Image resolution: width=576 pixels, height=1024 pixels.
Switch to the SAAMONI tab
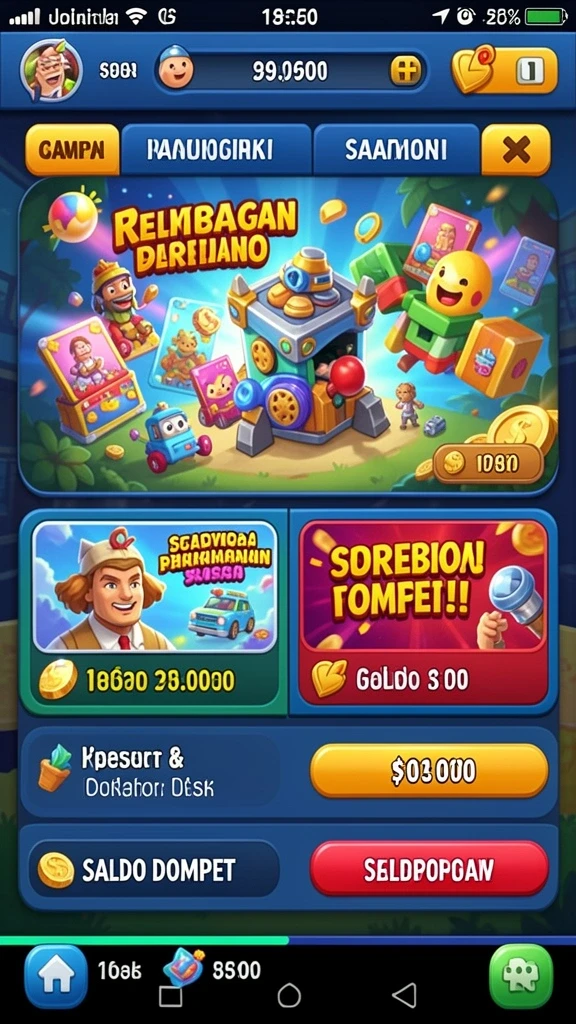(x=396, y=150)
